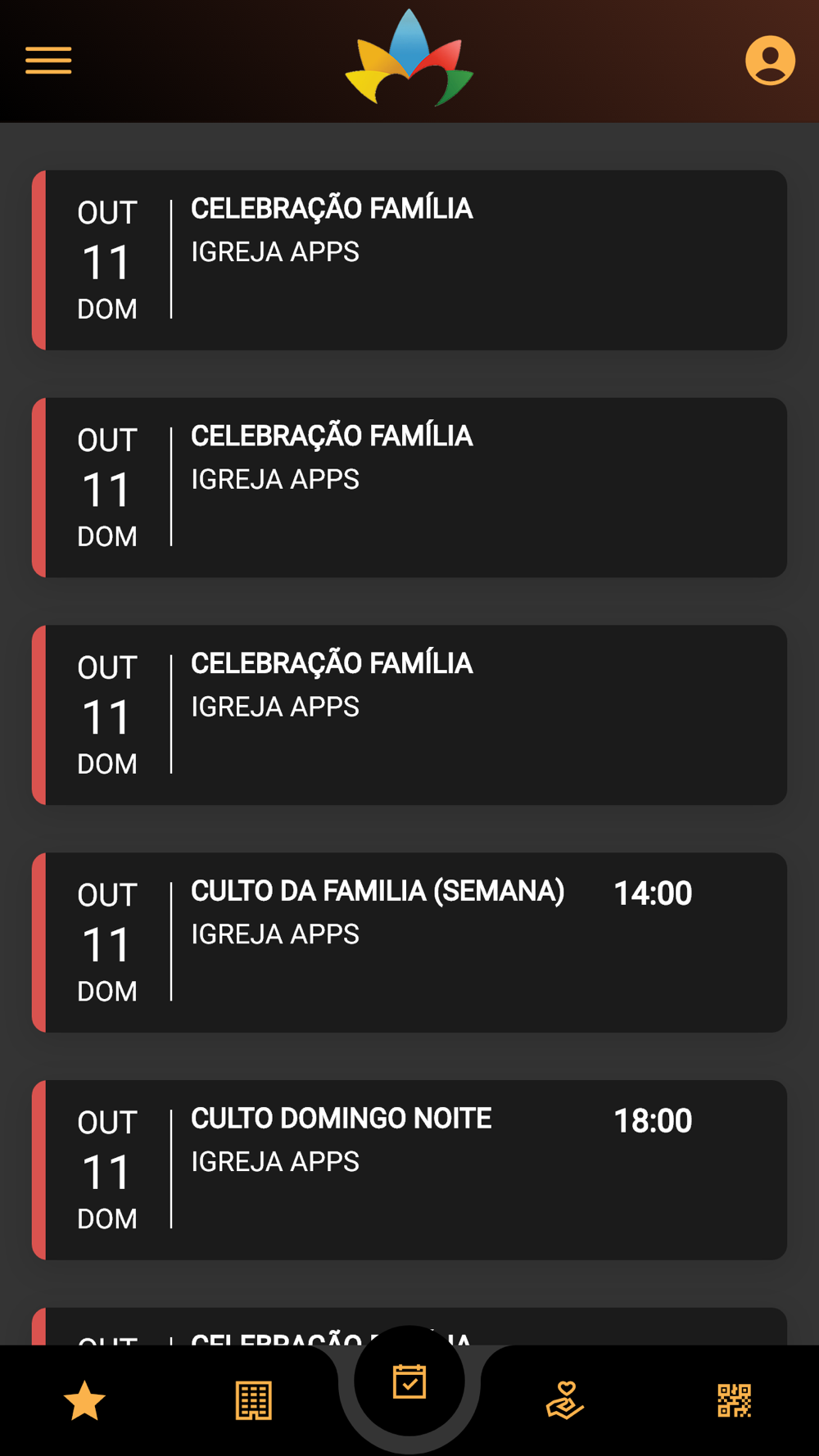The height and width of the screenshot is (1456, 819).
Task: Switch to the building tab
Action: [x=254, y=1400]
